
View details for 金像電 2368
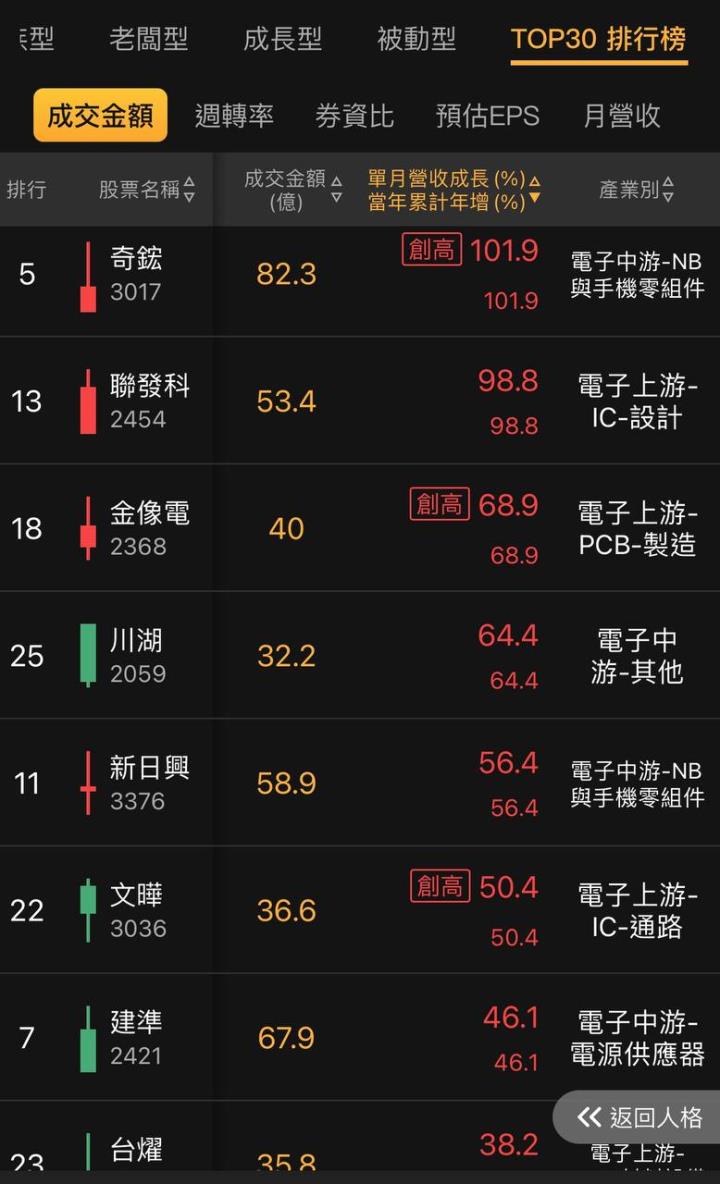tap(149, 528)
